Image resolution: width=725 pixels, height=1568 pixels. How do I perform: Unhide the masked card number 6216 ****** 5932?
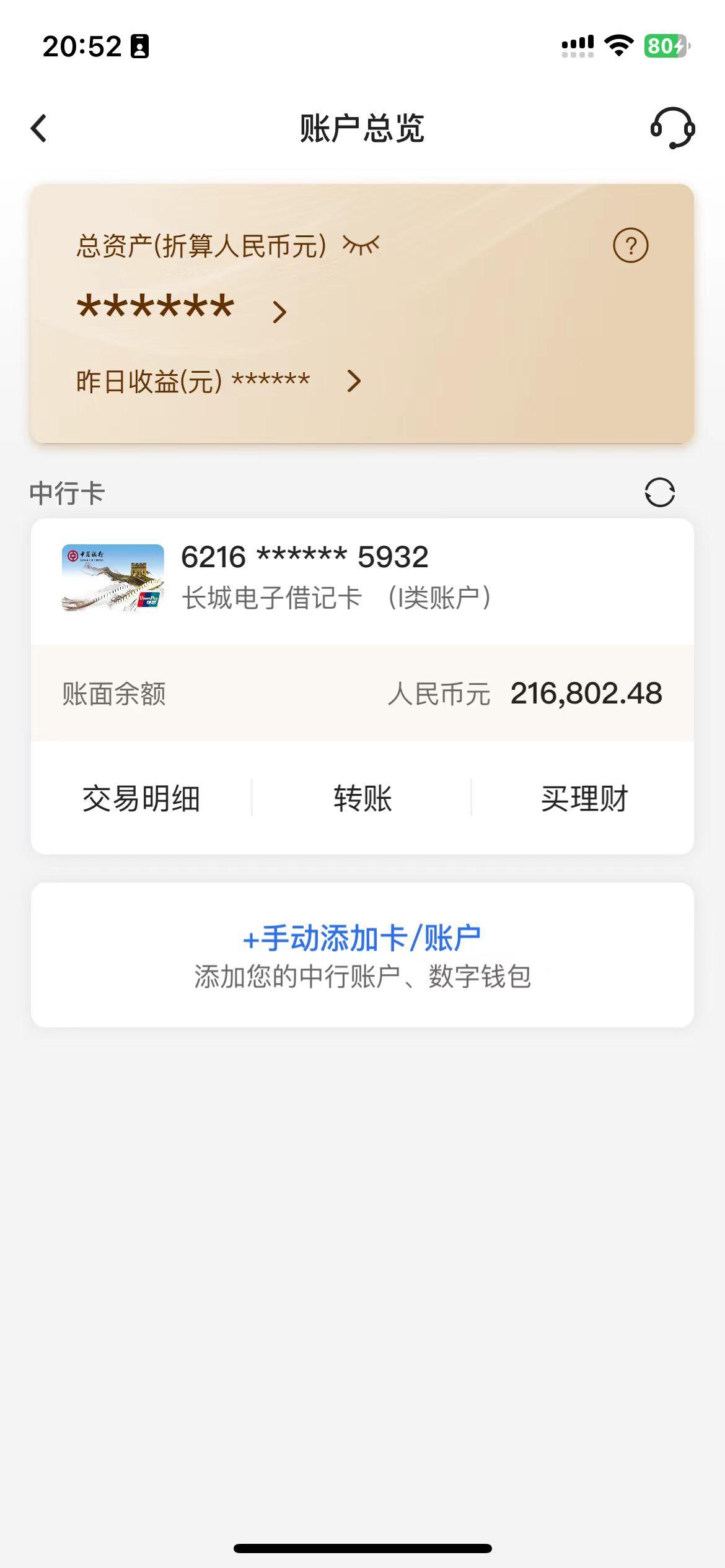(304, 556)
